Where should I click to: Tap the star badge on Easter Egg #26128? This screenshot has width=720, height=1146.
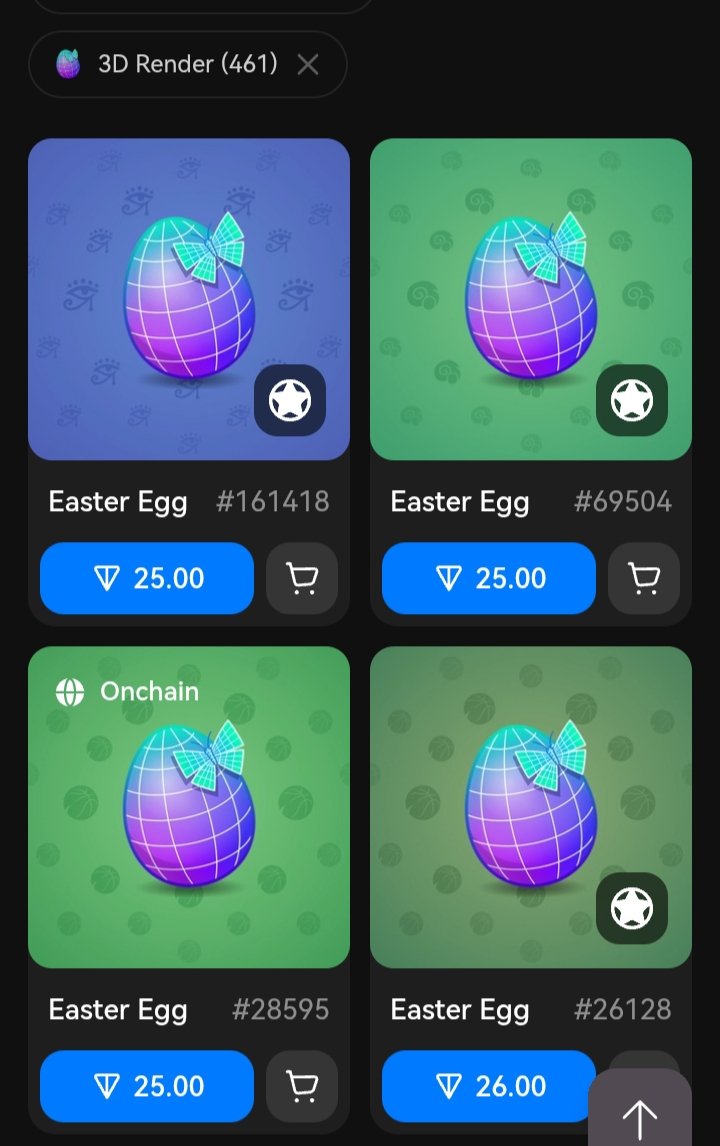[x=632, y=909]
